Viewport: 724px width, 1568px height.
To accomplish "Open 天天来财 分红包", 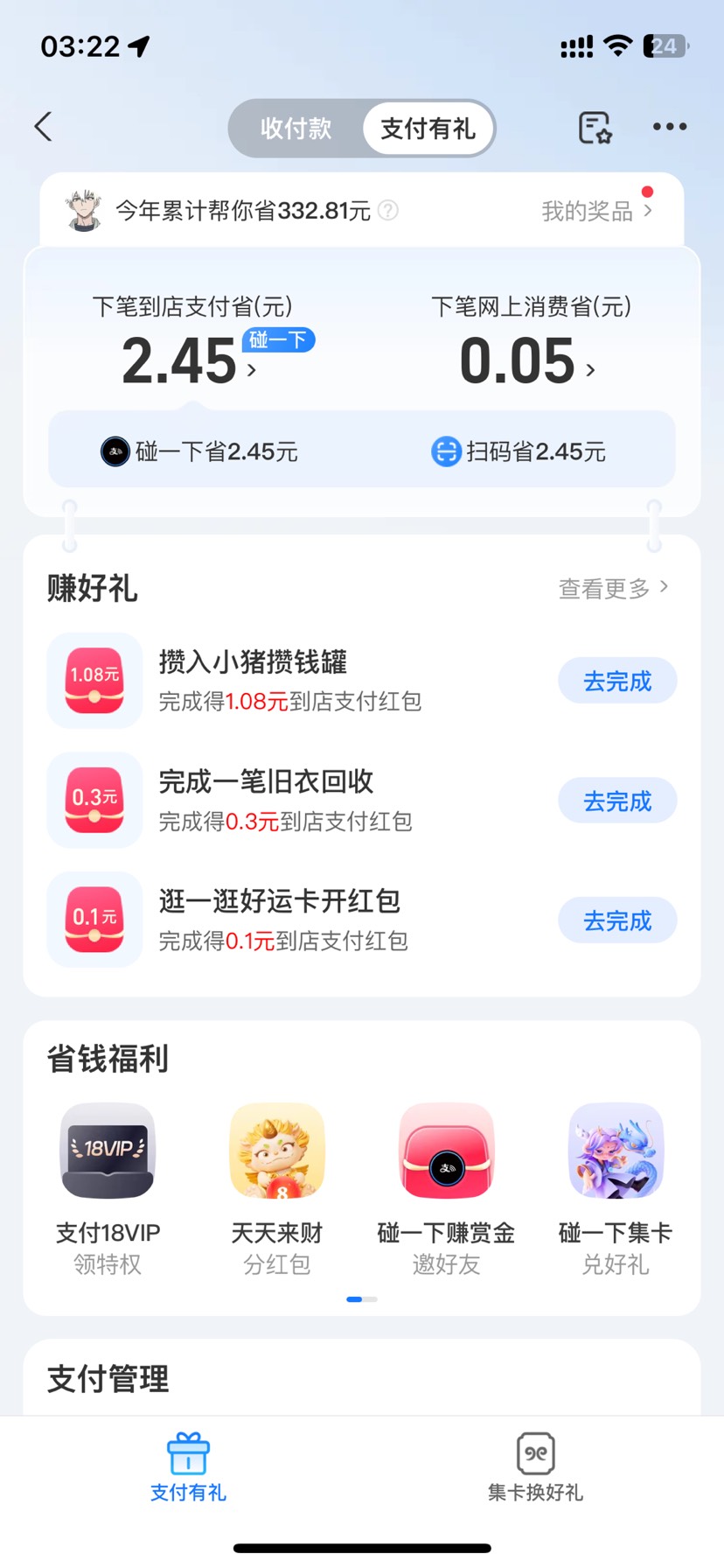I will click(277, 1186).
